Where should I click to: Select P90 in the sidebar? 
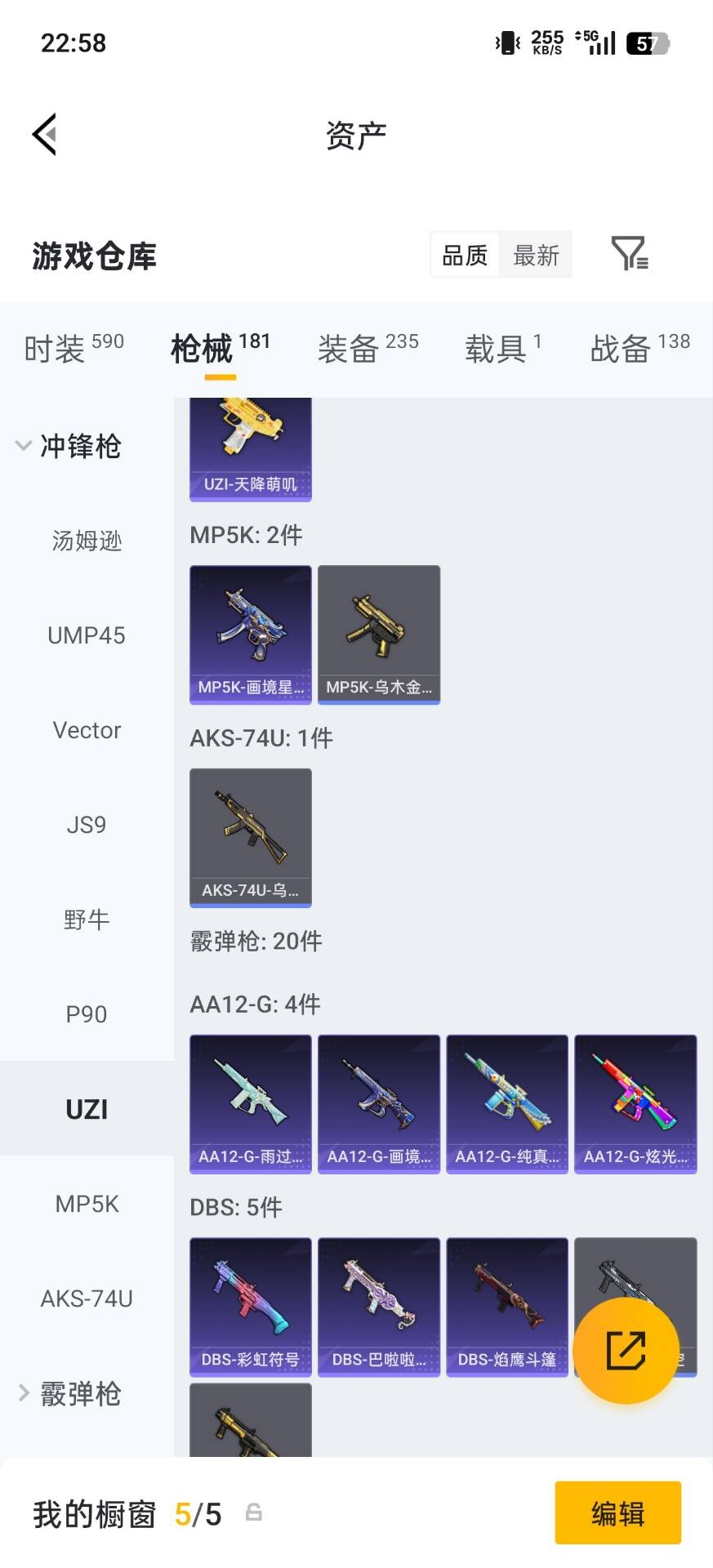[x=87, y=1013]
